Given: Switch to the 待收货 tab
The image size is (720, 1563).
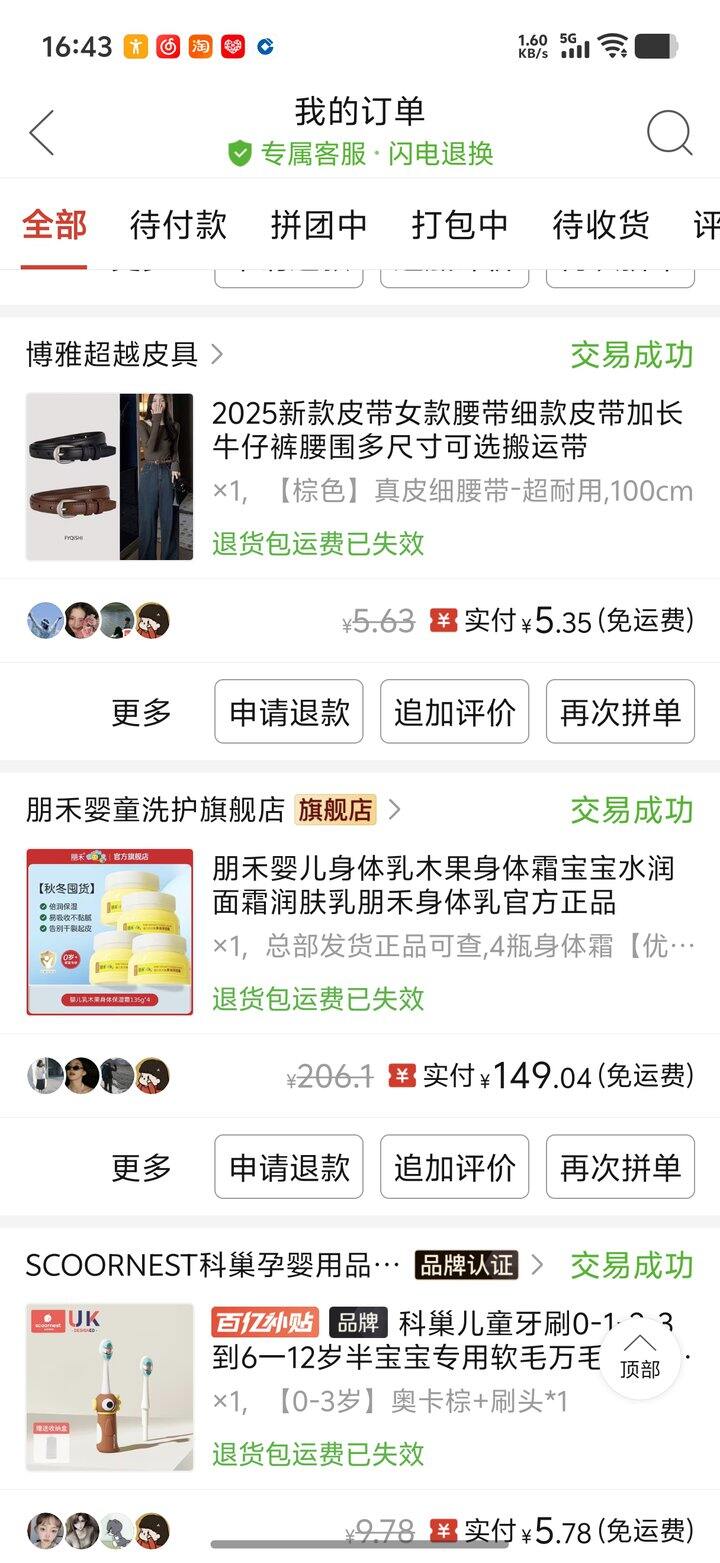Looking at the screenshot, I should pos(600,225).
